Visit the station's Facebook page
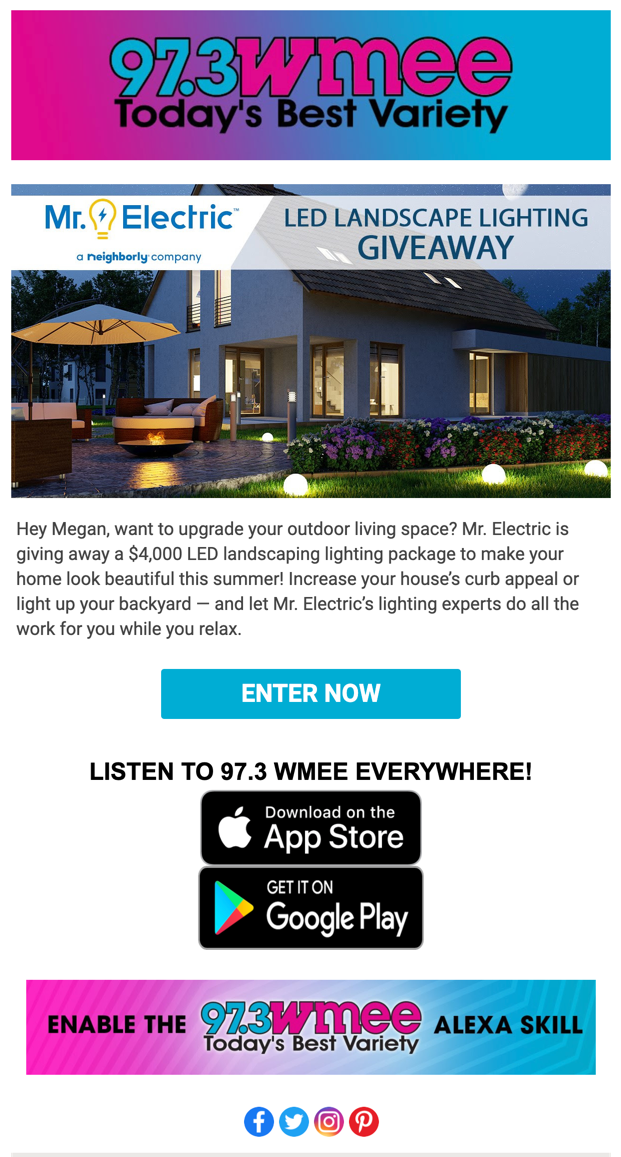Screen dimensions: 621x1157 (x=259, y=1121)
